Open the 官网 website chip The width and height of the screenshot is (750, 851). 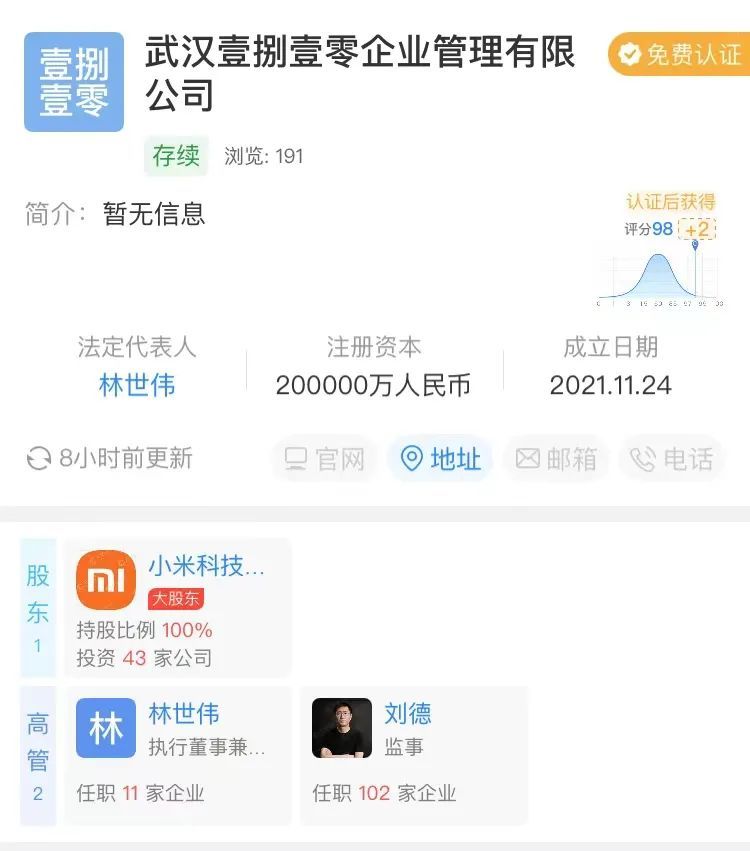click(325, 459)
